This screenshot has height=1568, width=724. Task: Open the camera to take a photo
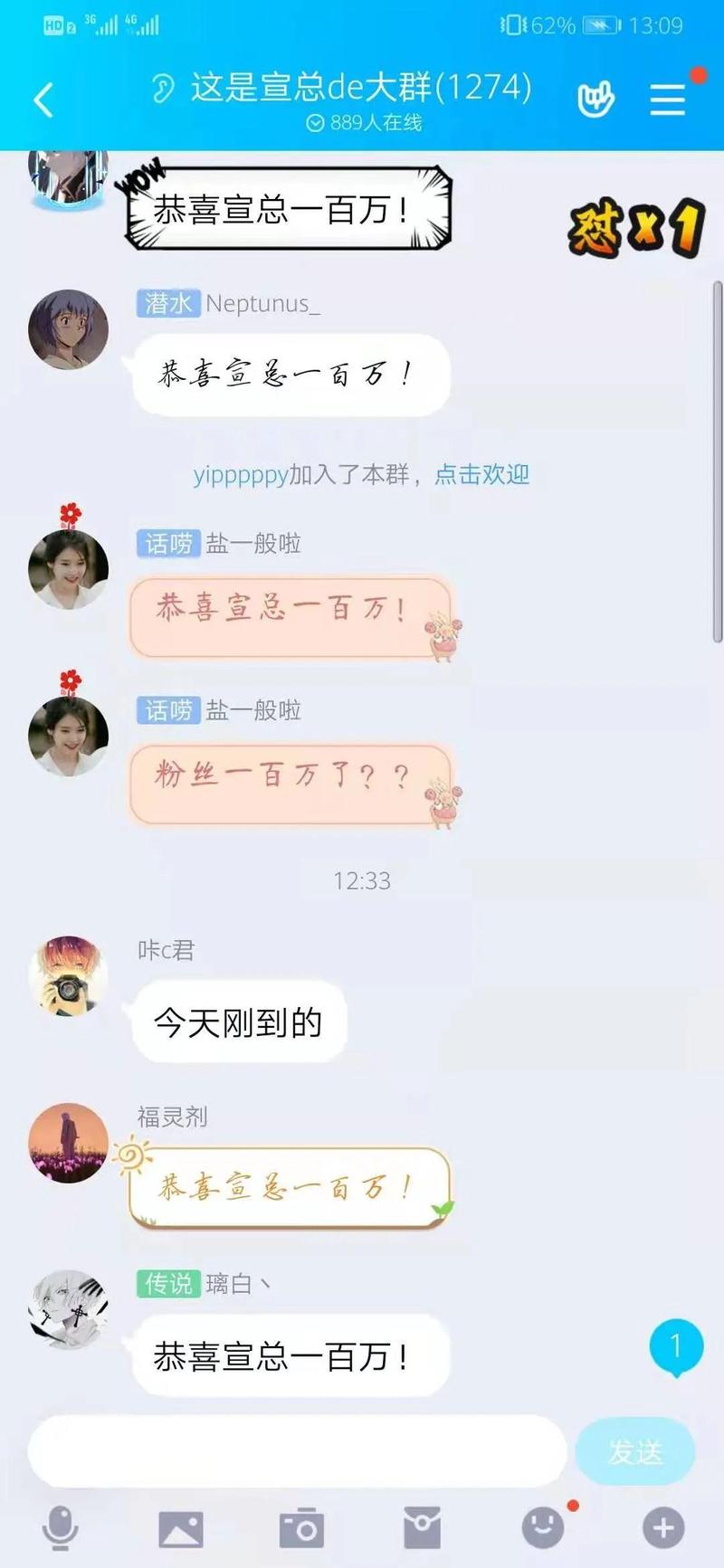[x=301, y=1529]
